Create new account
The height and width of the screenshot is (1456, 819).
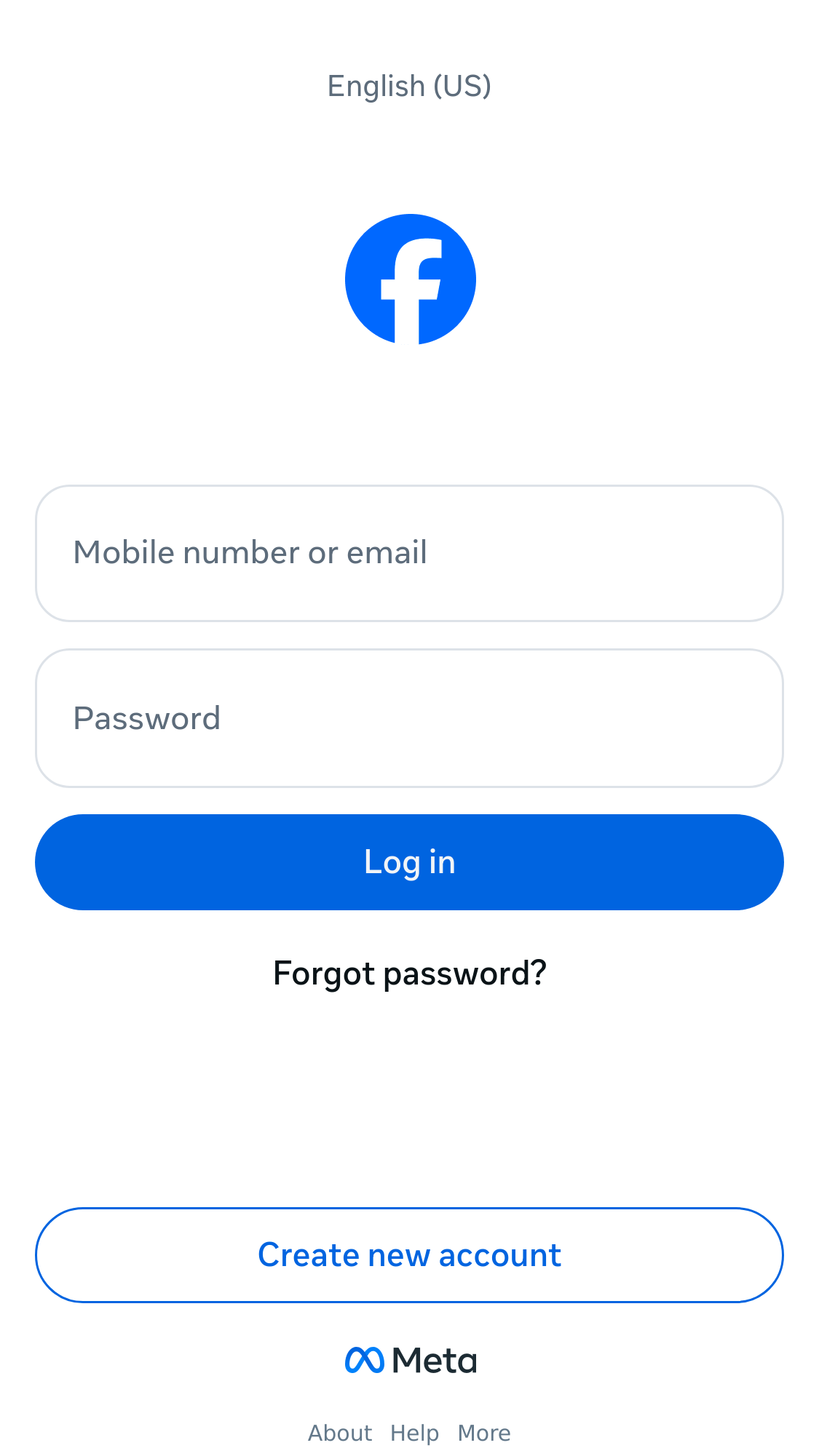409,1255
